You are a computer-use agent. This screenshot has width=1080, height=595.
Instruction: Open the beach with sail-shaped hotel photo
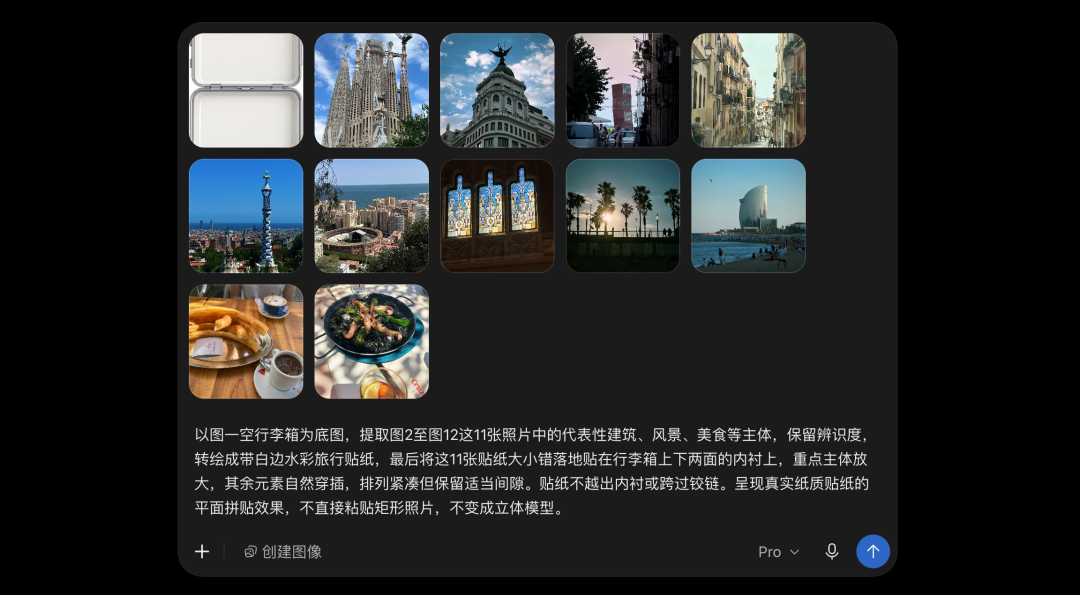[749, 216]
